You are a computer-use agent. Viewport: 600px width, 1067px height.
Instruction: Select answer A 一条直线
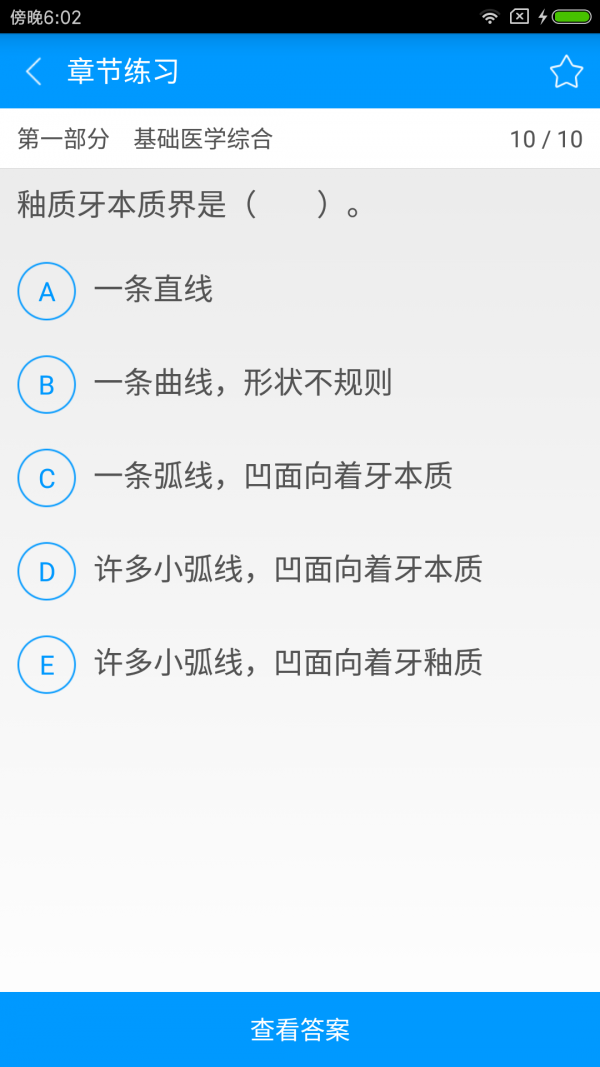coord(47,291)
